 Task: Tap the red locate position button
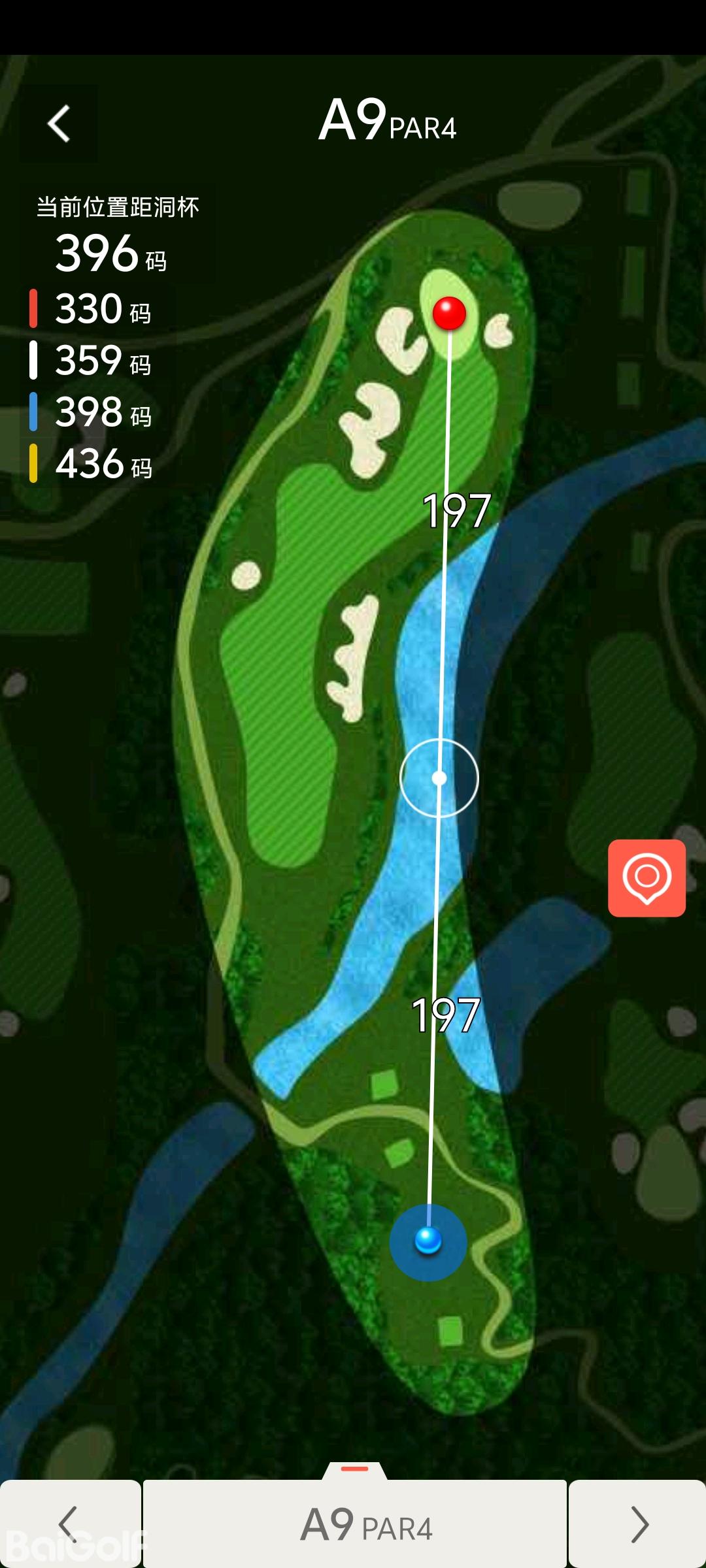(647, 878)
